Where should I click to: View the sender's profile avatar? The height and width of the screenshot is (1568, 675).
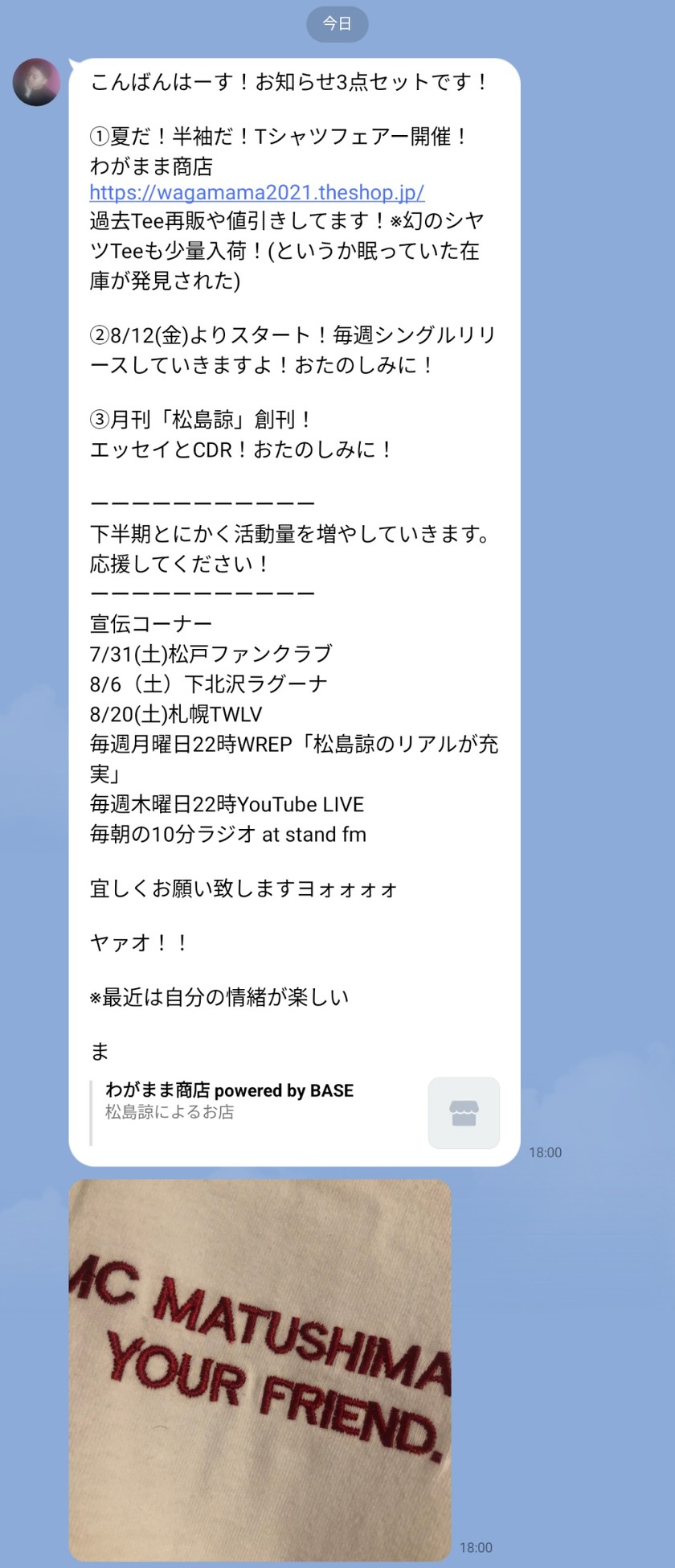37,82
